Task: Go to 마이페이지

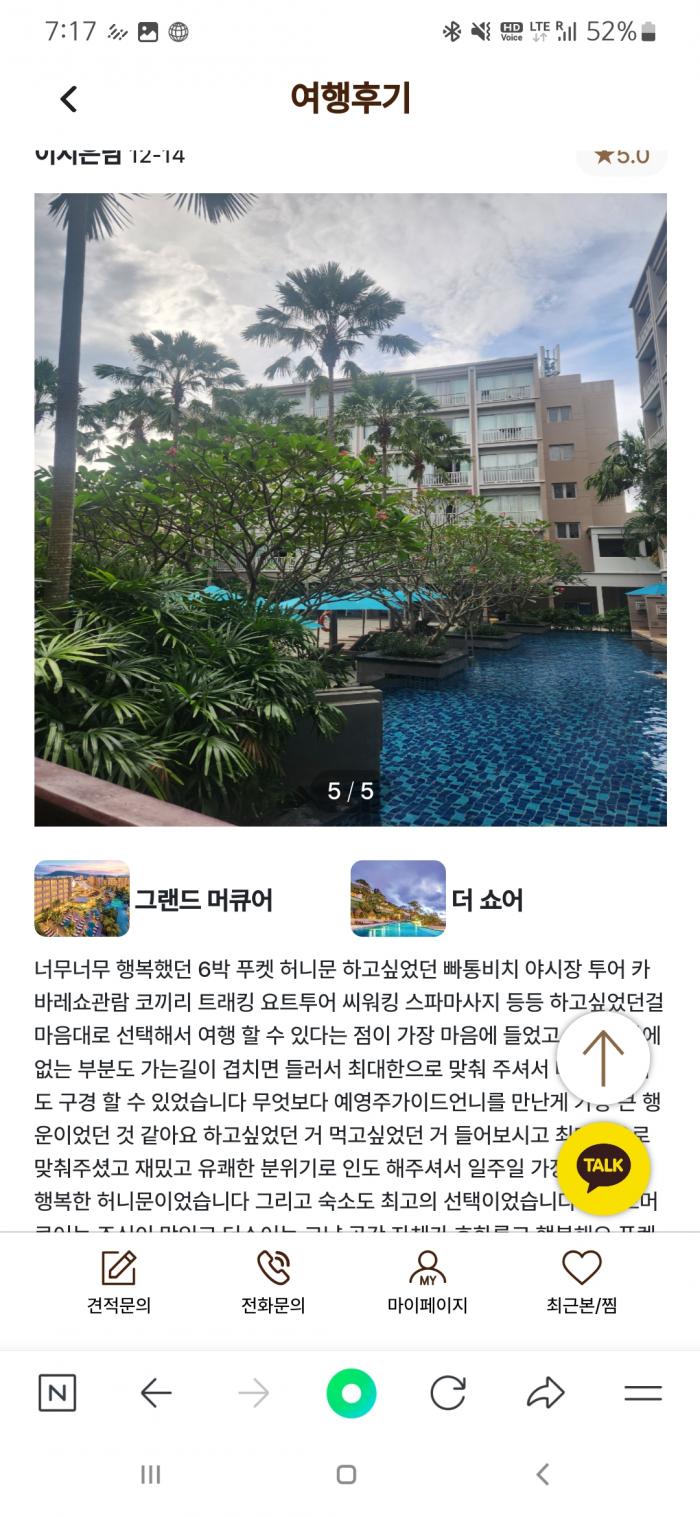Action: coord(427,1282)
